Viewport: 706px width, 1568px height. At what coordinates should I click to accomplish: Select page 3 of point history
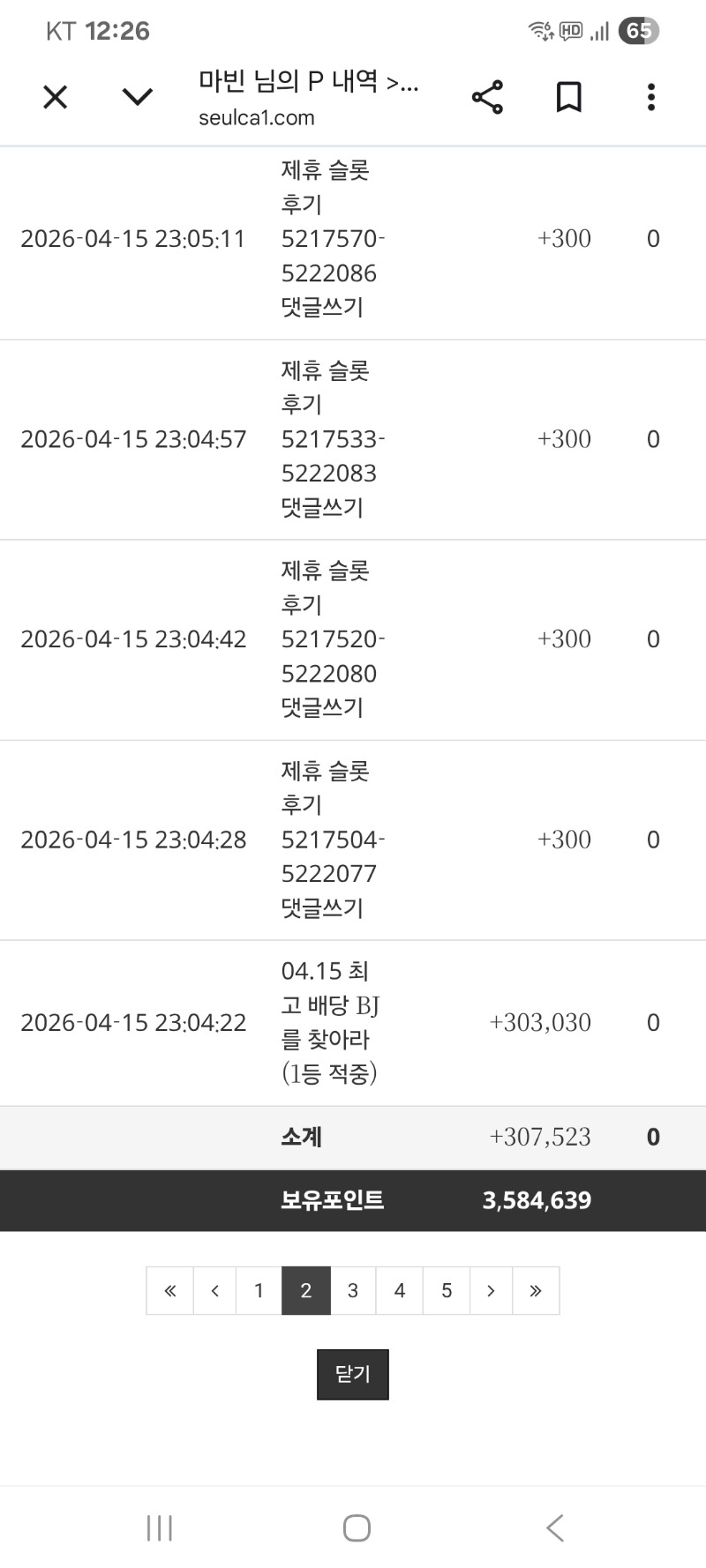pyautogui.click(x=353, y=1291)
